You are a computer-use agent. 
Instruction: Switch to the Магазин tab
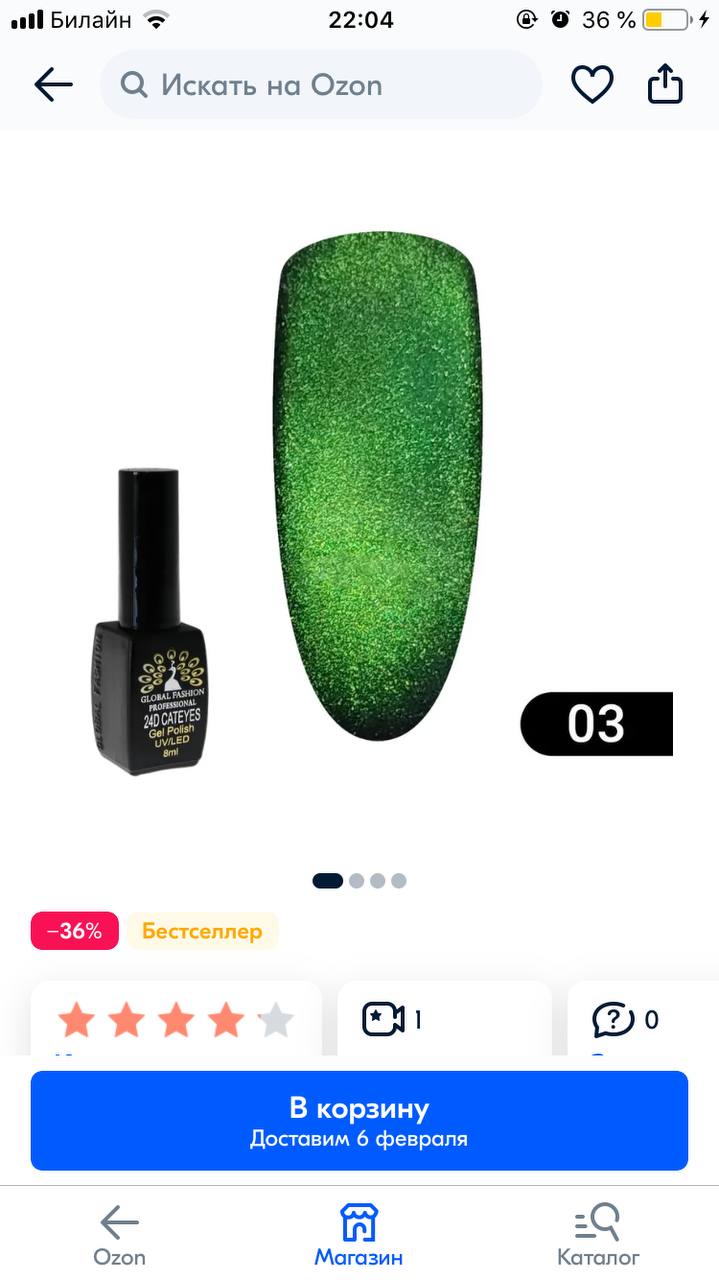click(359, 1236)
